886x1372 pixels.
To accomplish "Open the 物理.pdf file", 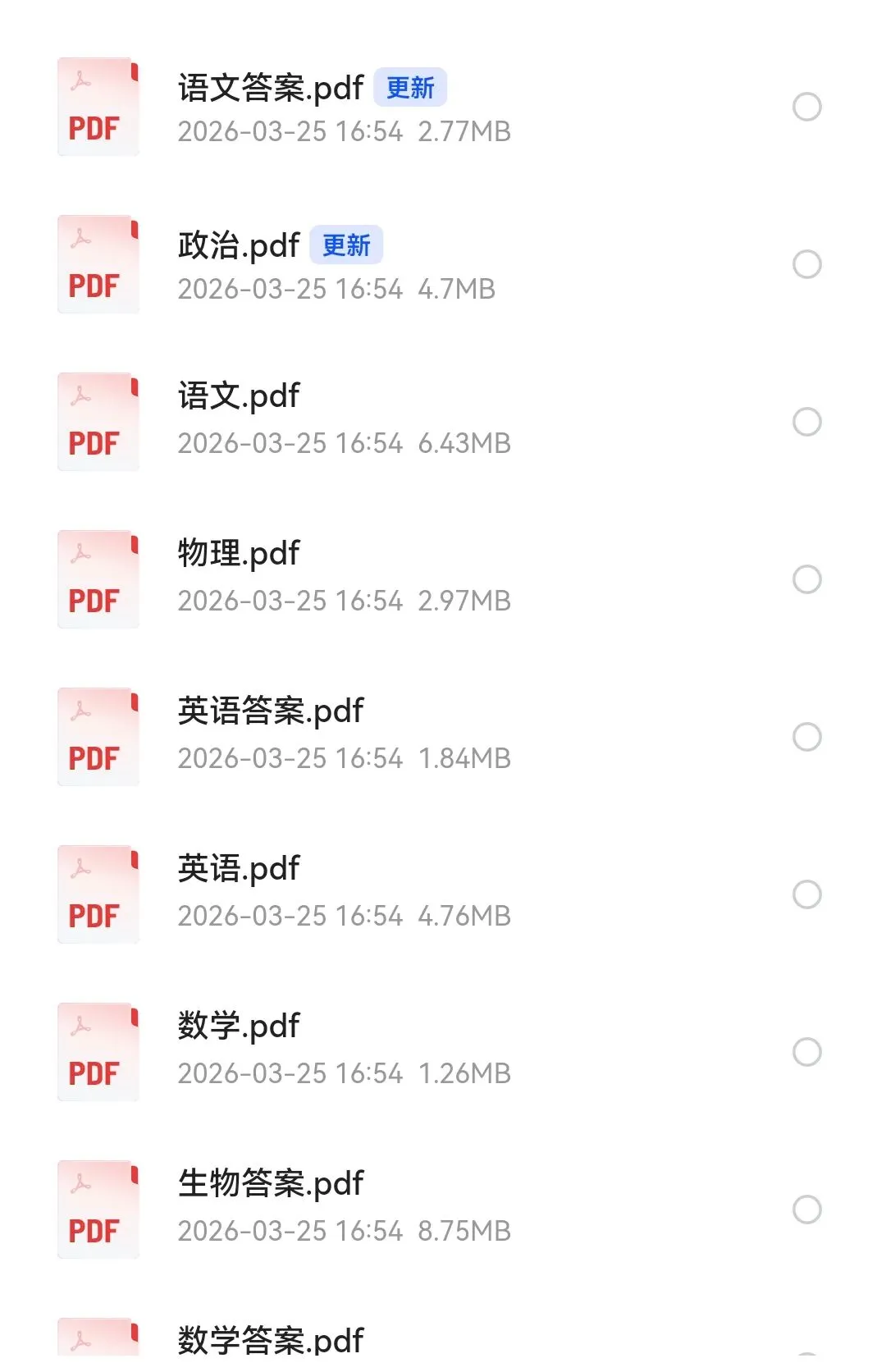I will tap(239, 554).
